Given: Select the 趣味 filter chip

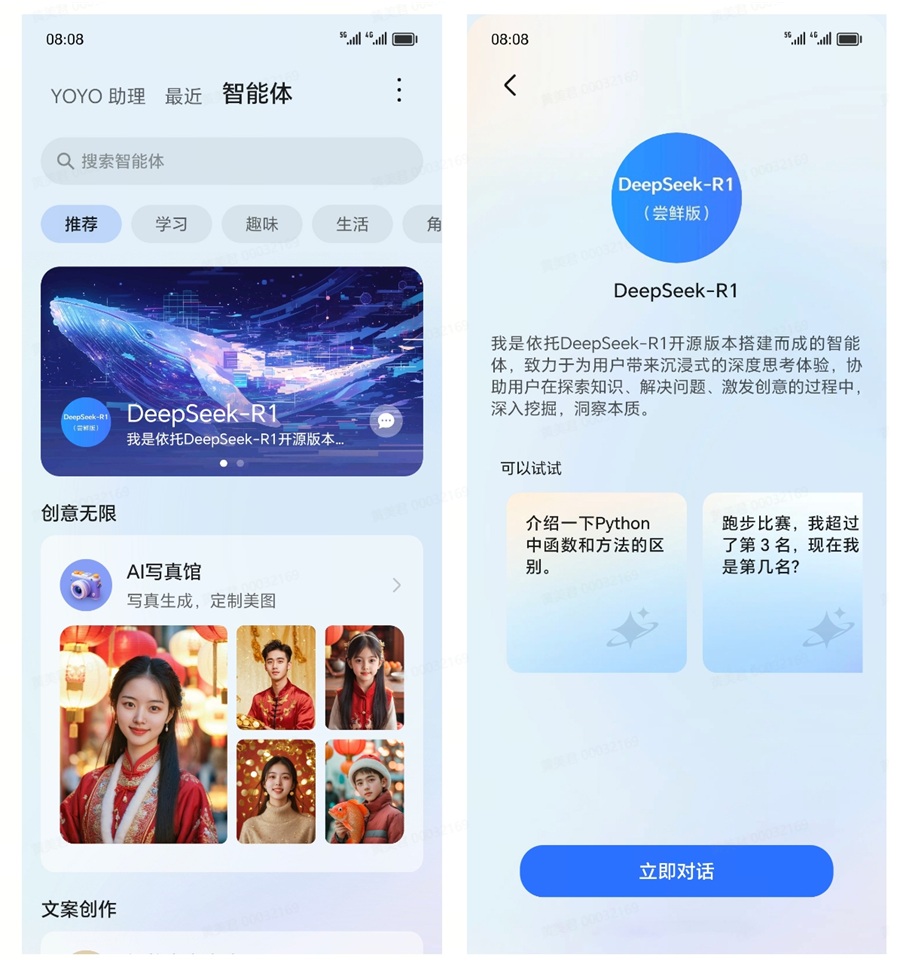Looking at the screenshot, I should (x=261, y=224).
